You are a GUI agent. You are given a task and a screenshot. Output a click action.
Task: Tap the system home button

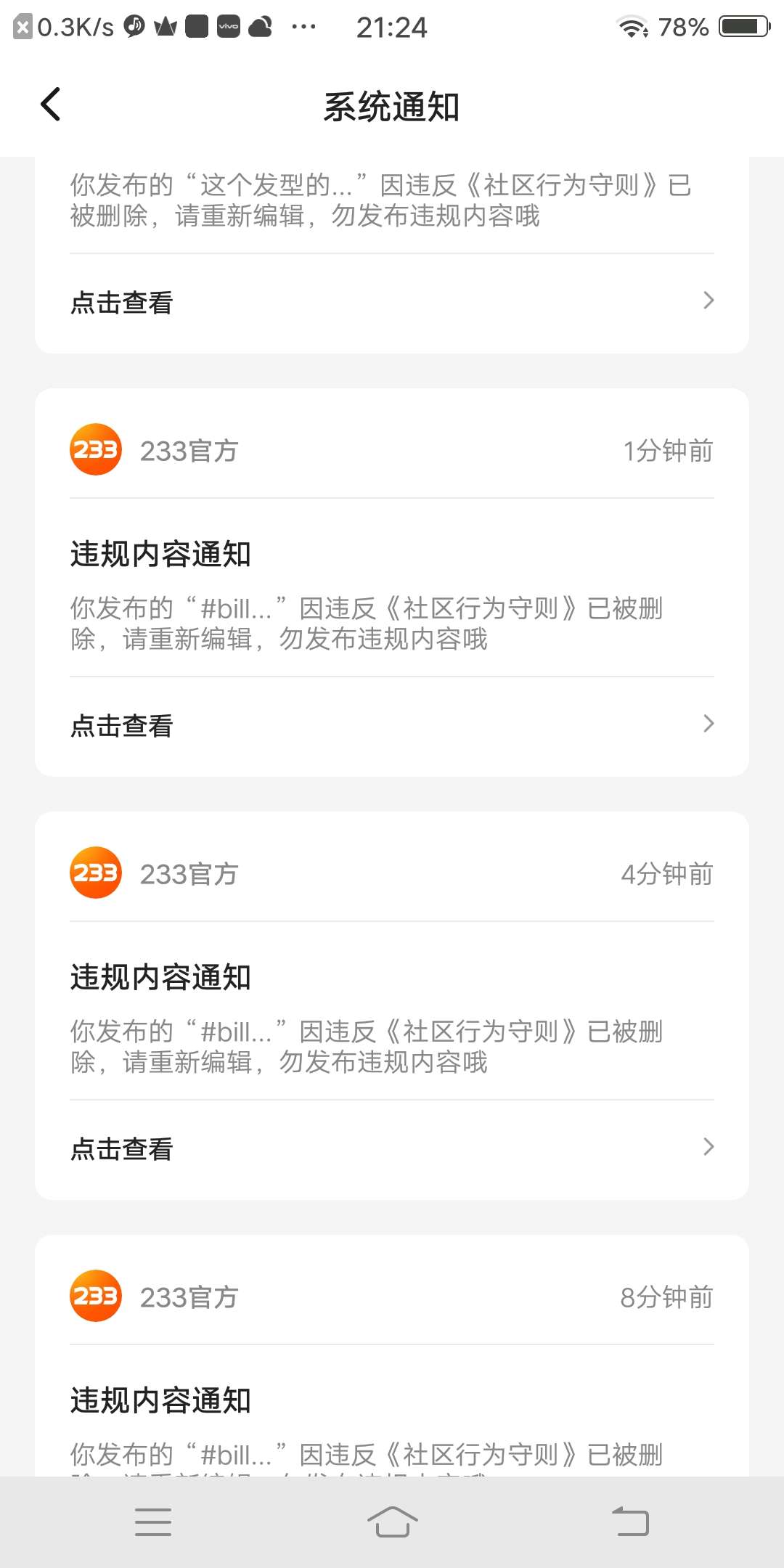(x=392, y=1522)
